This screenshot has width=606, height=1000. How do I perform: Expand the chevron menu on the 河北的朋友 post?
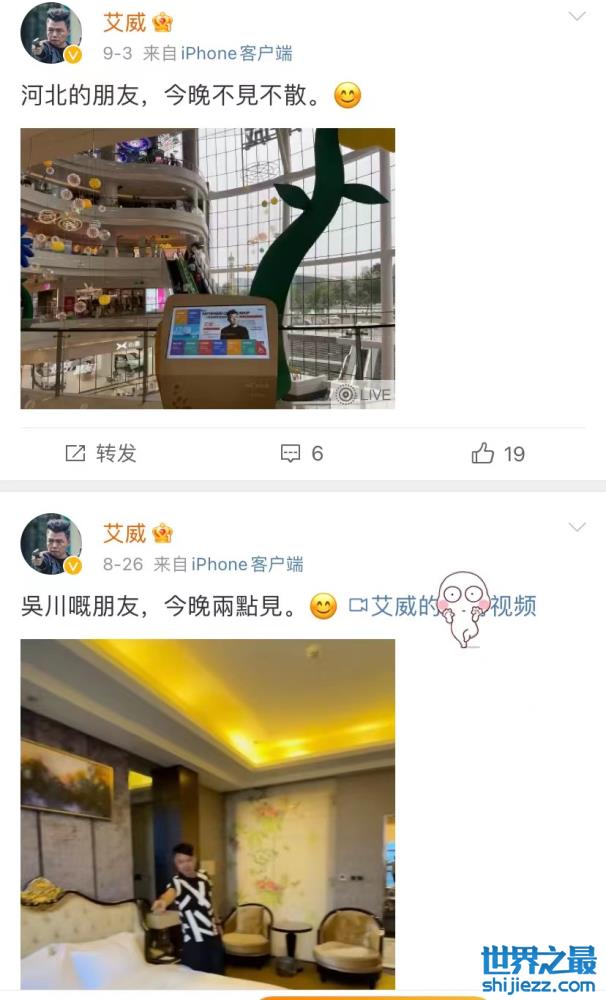(577, 17)
